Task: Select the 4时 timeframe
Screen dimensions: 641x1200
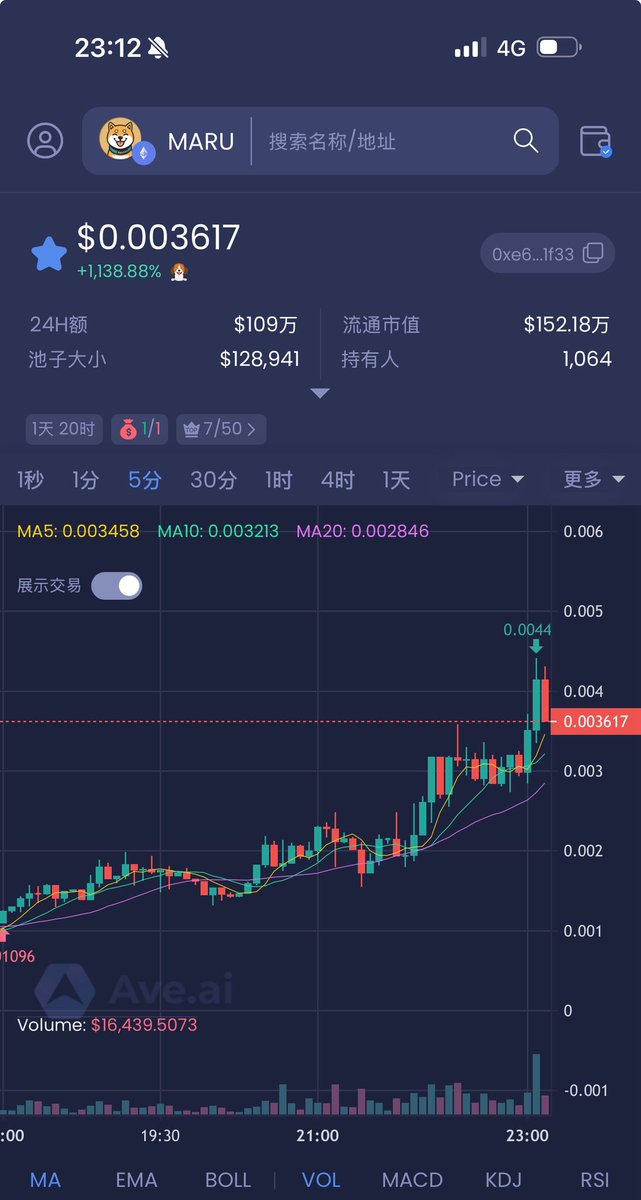Action: click(338, 480)
